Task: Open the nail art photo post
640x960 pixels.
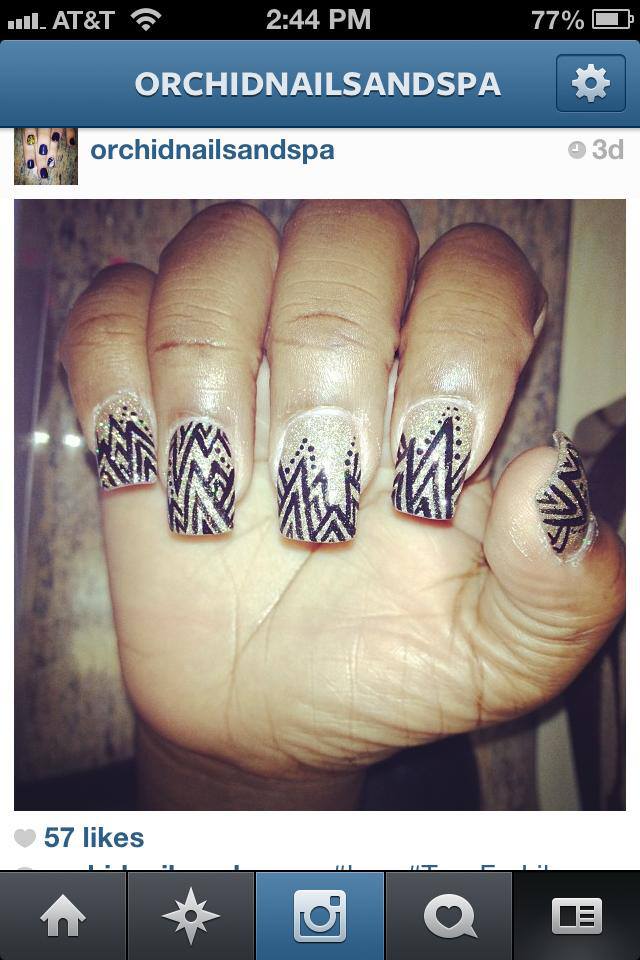Action: pyautogui.click(x=320, y=504)
